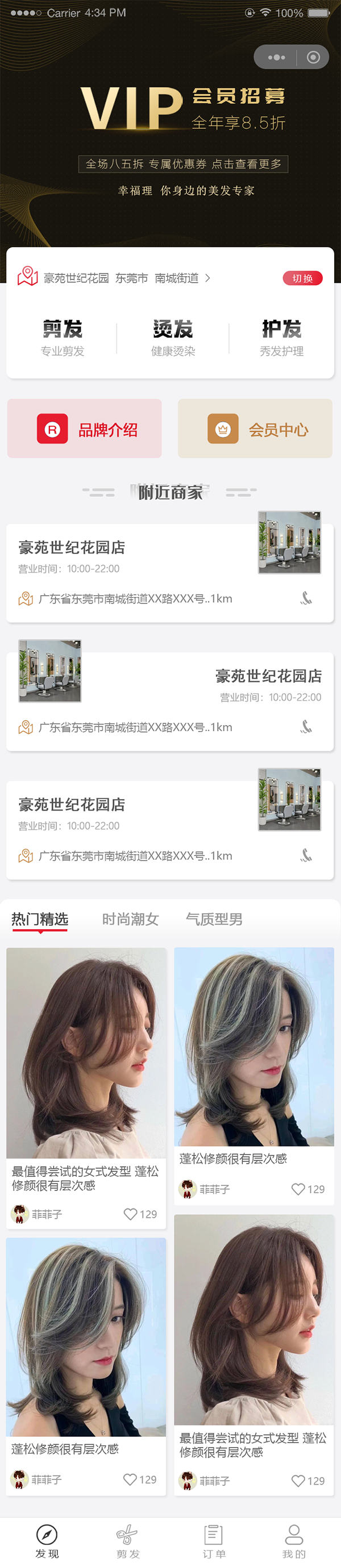Open the mini-program more options menu
This screenshot has width=341, height=1568.
[276, 57]
